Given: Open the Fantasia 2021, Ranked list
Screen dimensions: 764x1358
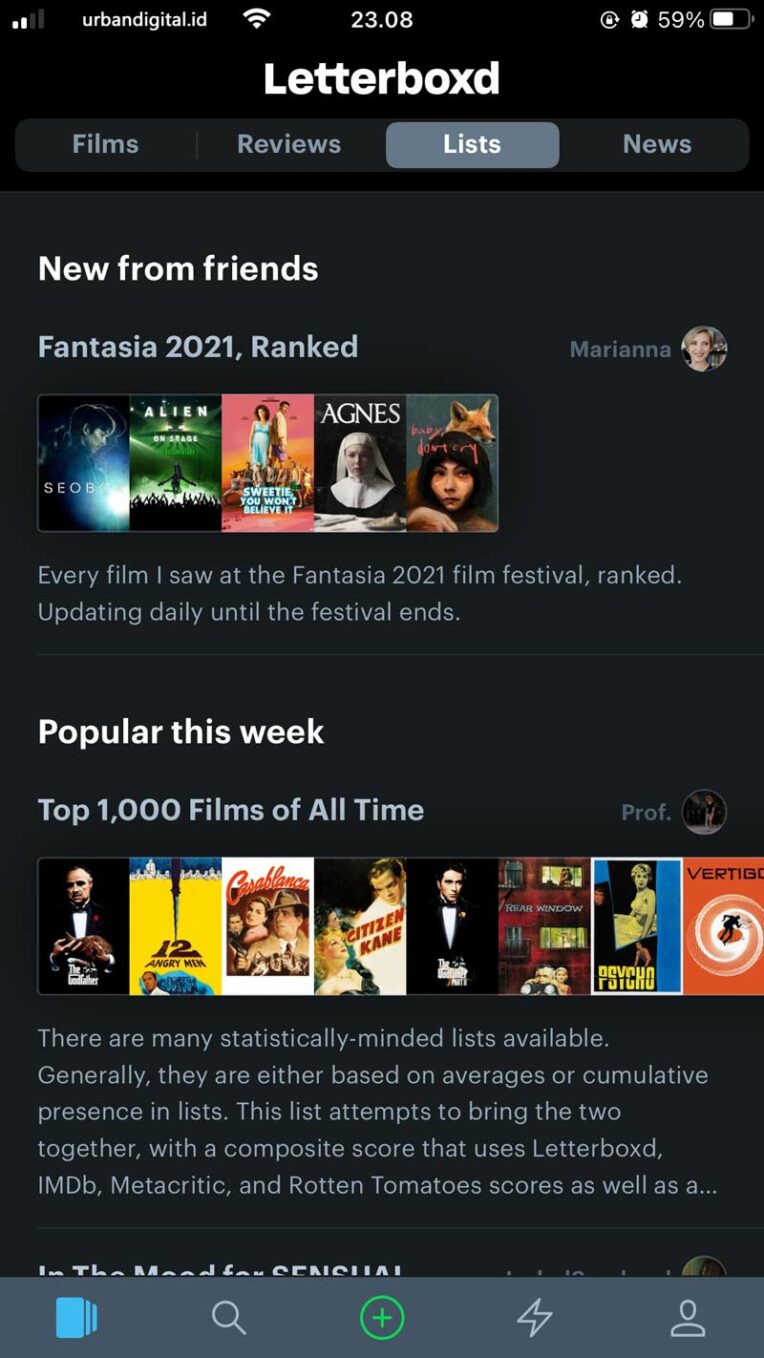Looking at the screenshot, I should click(197, 347).
